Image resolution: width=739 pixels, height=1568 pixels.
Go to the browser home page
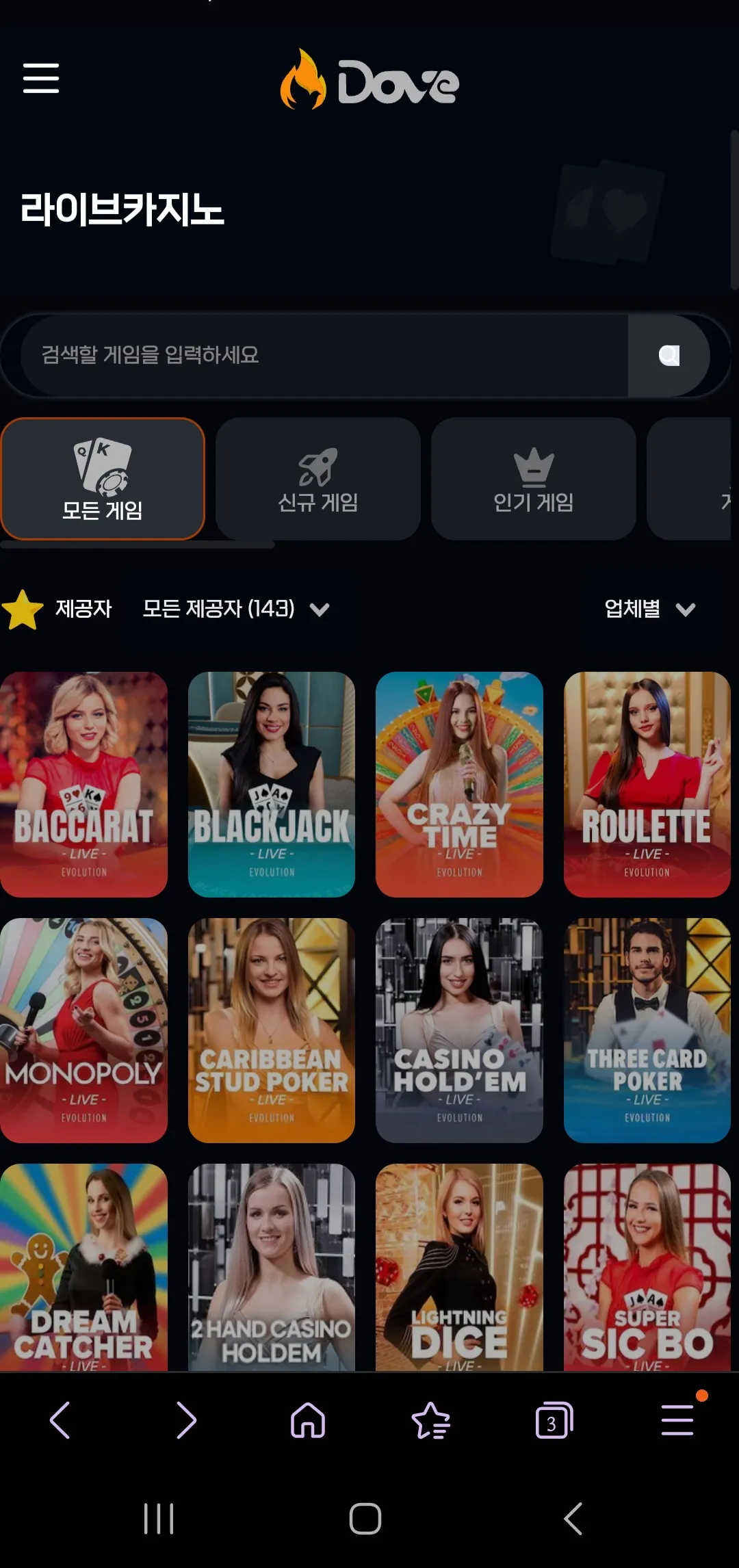click(x=308, y=1421)
